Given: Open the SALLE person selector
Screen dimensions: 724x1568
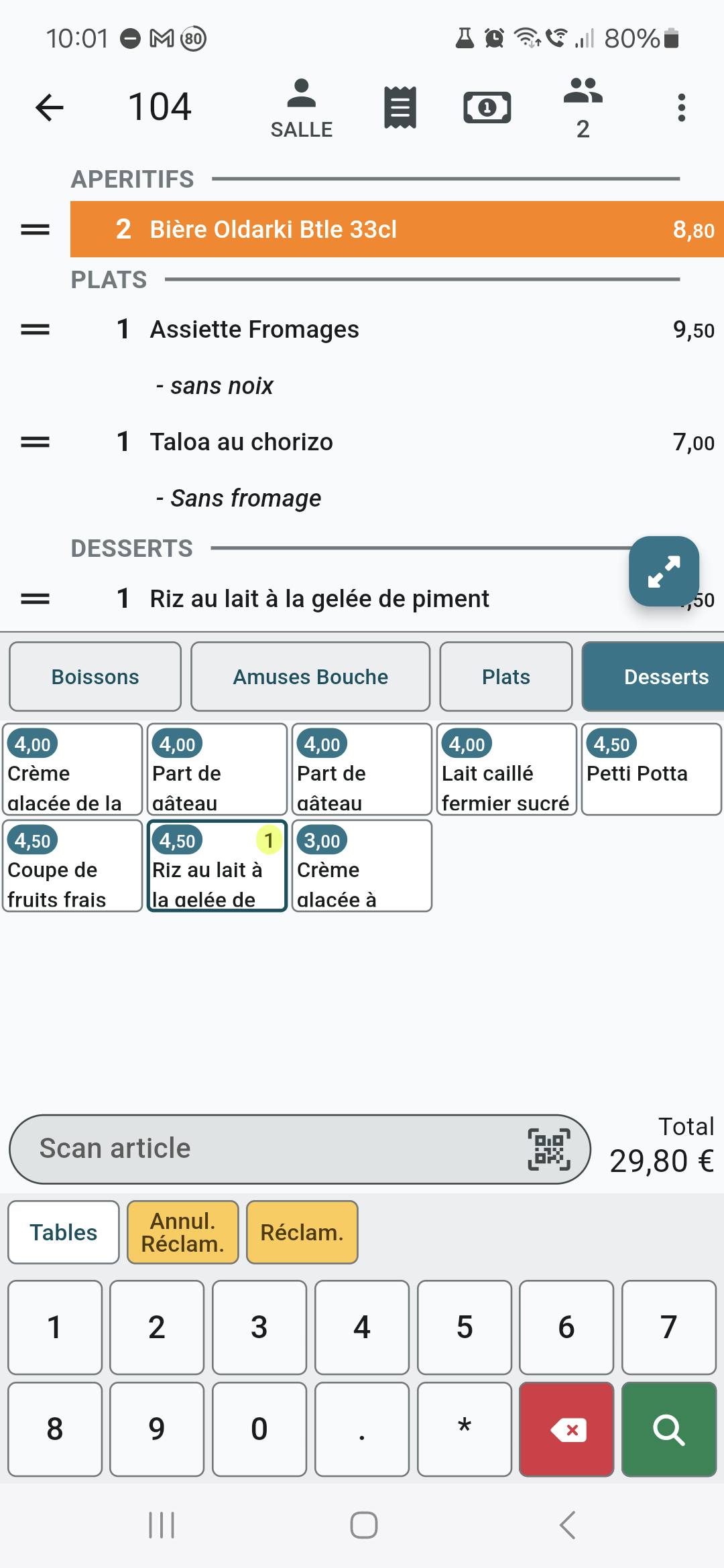Looking at the screenshot, I should [301, 109].
